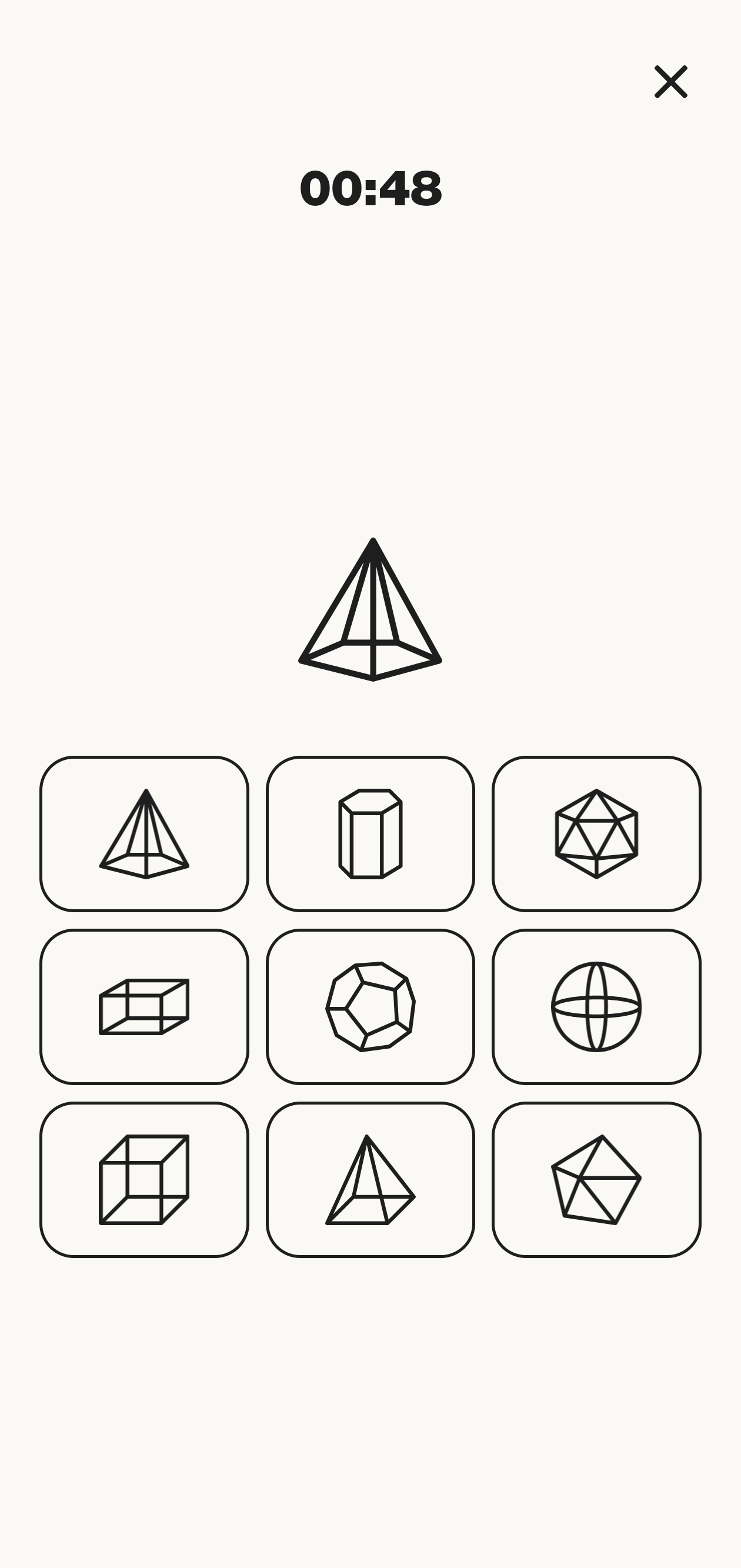Image resolution: width=741 pixels, height=1568 pixels.
Task: Select the square-based pyramid tile
Action: pyautogui.click(x=370, y=1179)
